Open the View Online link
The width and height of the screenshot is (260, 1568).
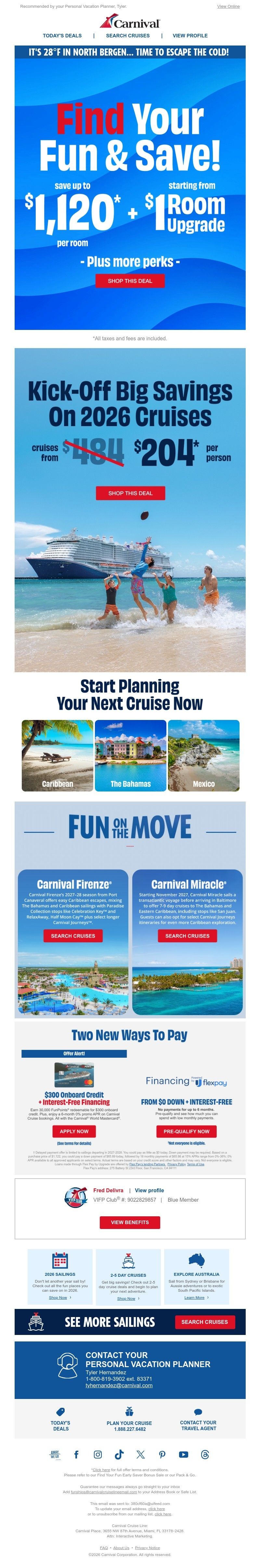point(228,6)
